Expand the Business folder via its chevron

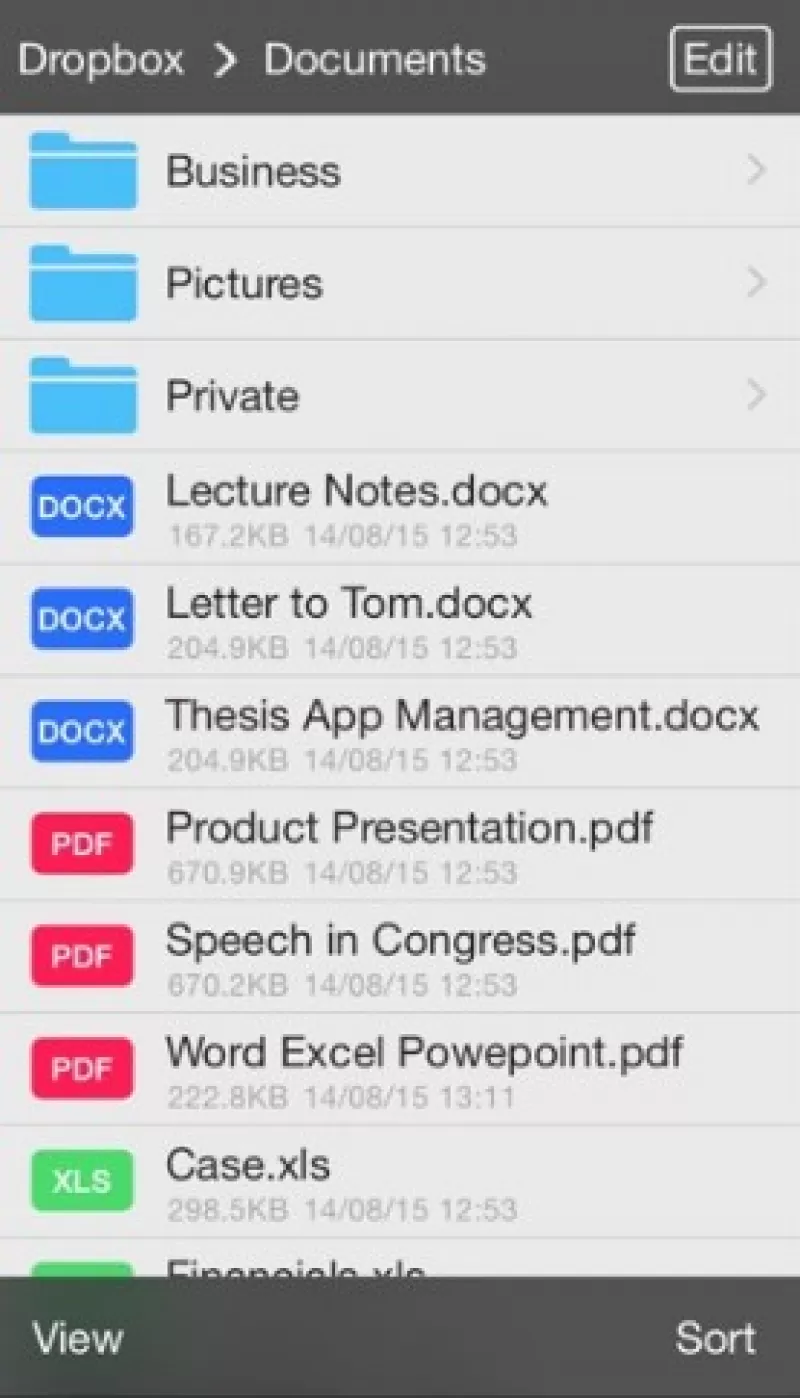(757, 170)
